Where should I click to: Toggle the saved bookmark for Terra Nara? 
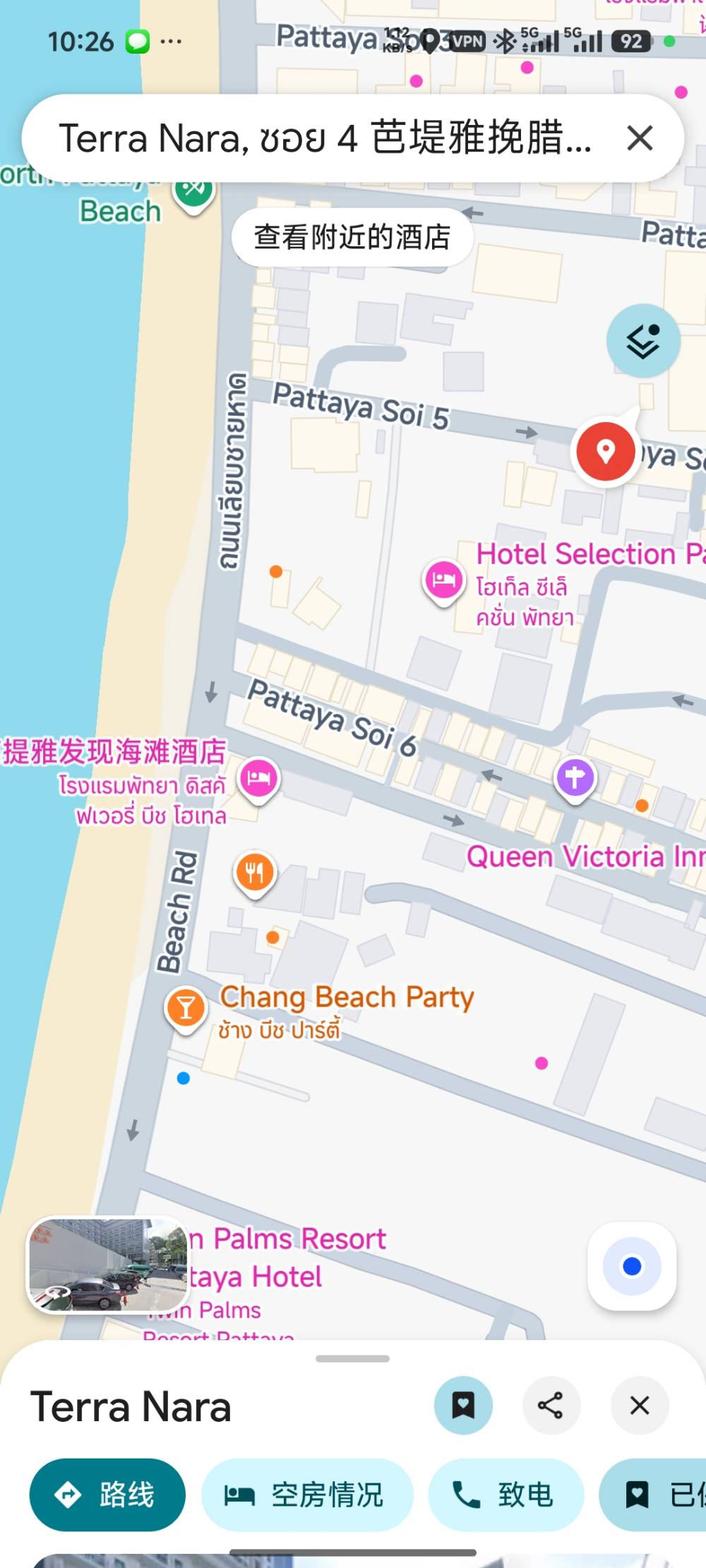[x=463, y=1405]
